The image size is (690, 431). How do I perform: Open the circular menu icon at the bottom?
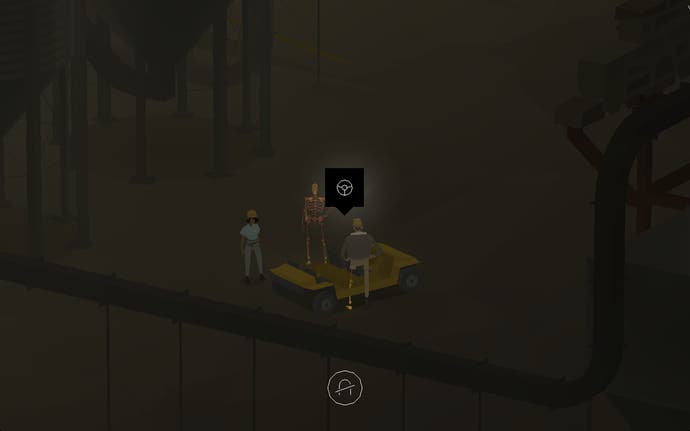coord(345,388)
